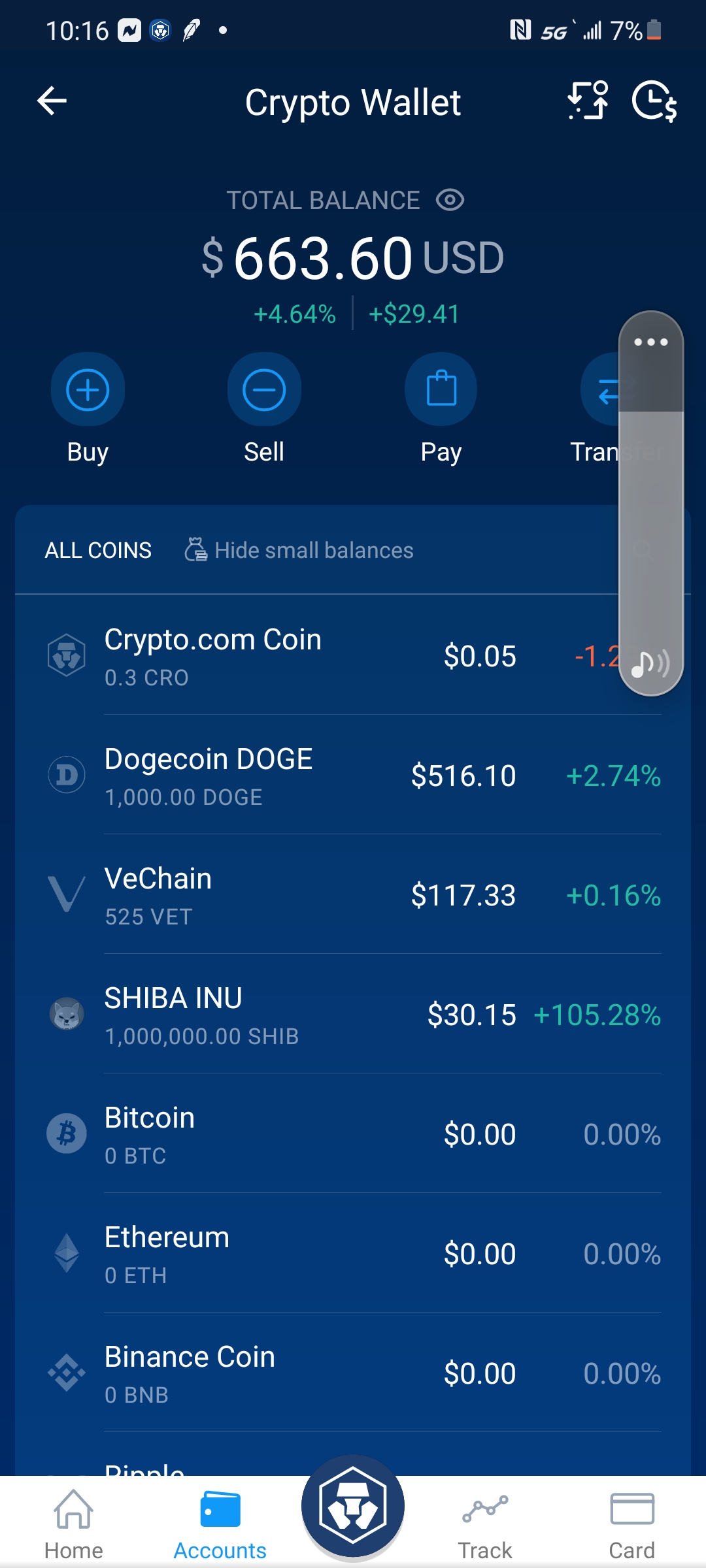Open the Ethereum wallet

(x=353, y=1254)
